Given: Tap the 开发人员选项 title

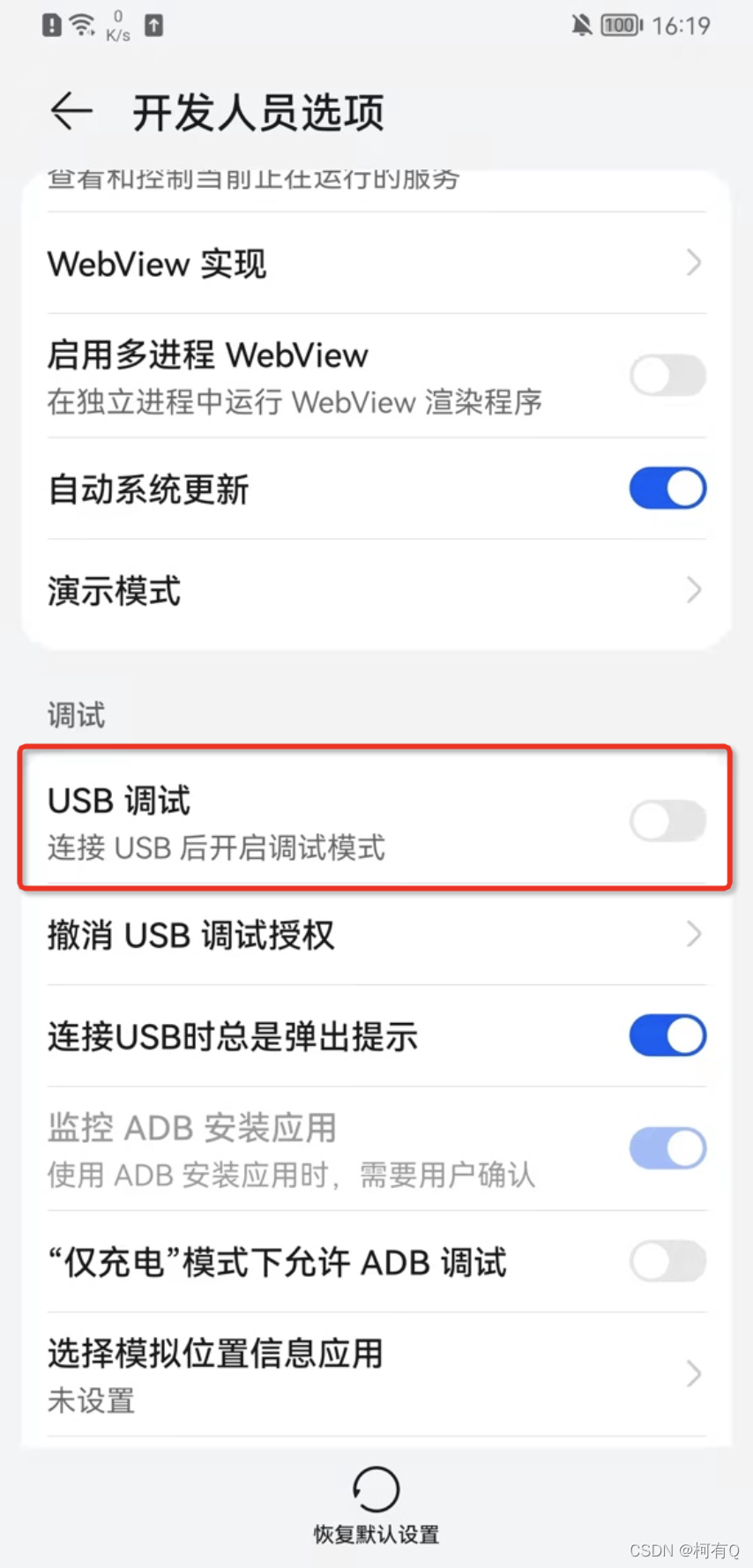Looking at the screenshot, I should (x=257, y=112).
